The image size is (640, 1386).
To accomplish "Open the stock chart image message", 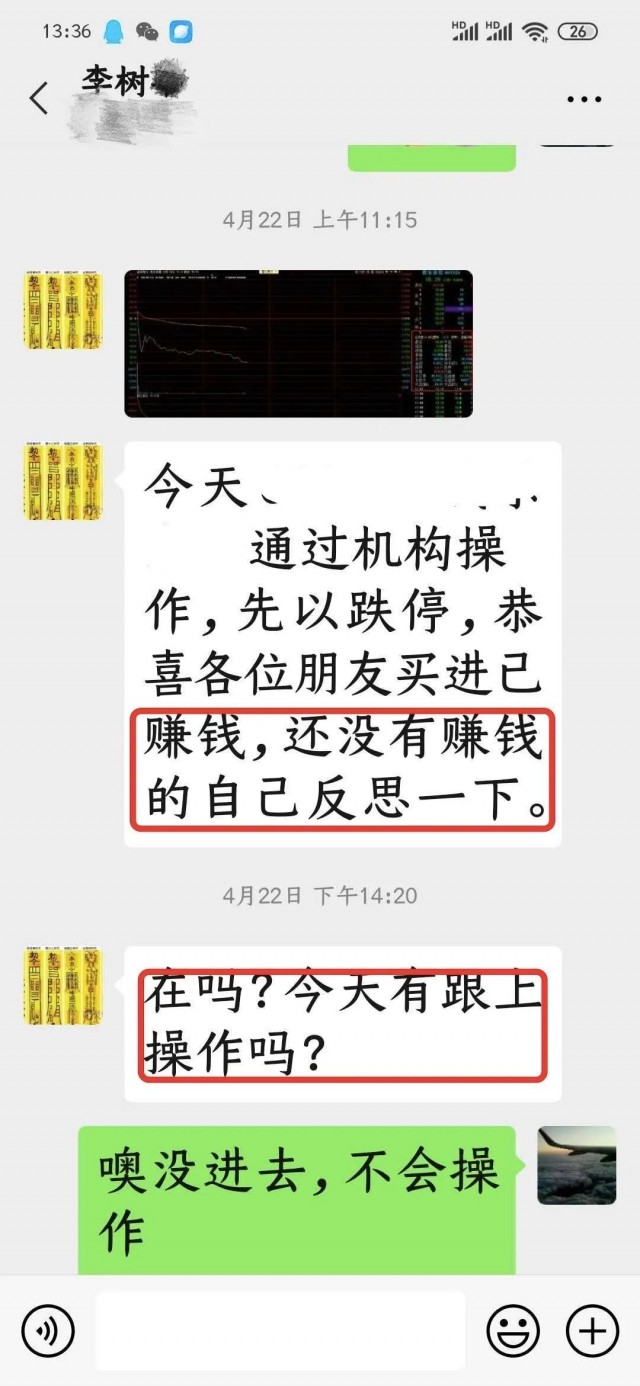I will 298,343.
